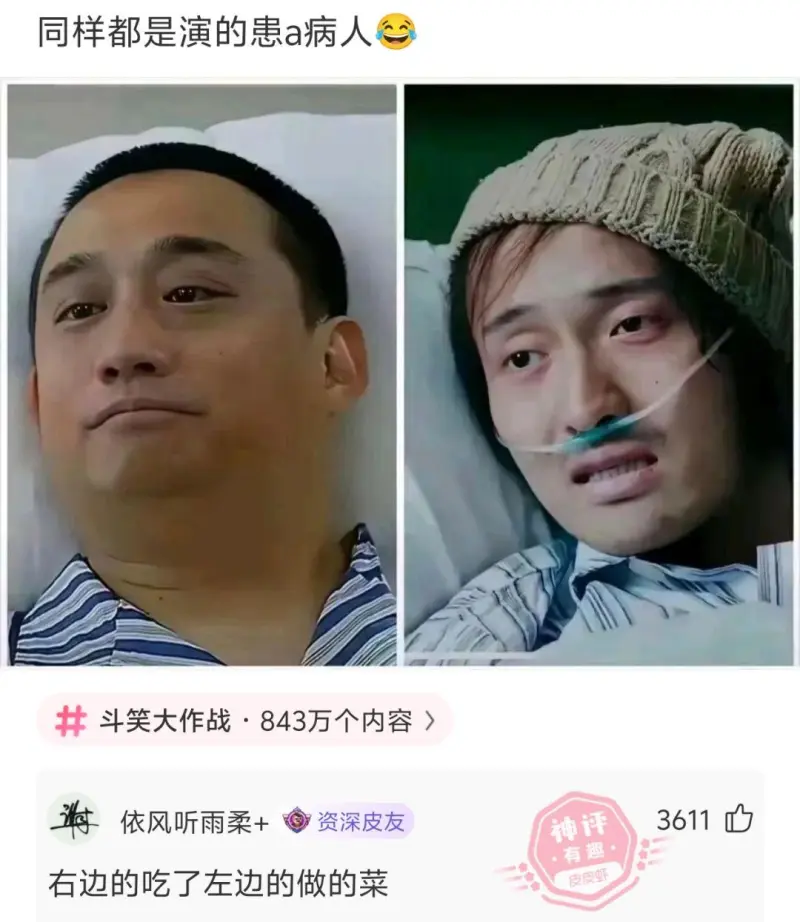This screenshot has width=800, height=922.
Task: Like the comment by 依风听雨柔+
Action: click(x=739, y=820)
